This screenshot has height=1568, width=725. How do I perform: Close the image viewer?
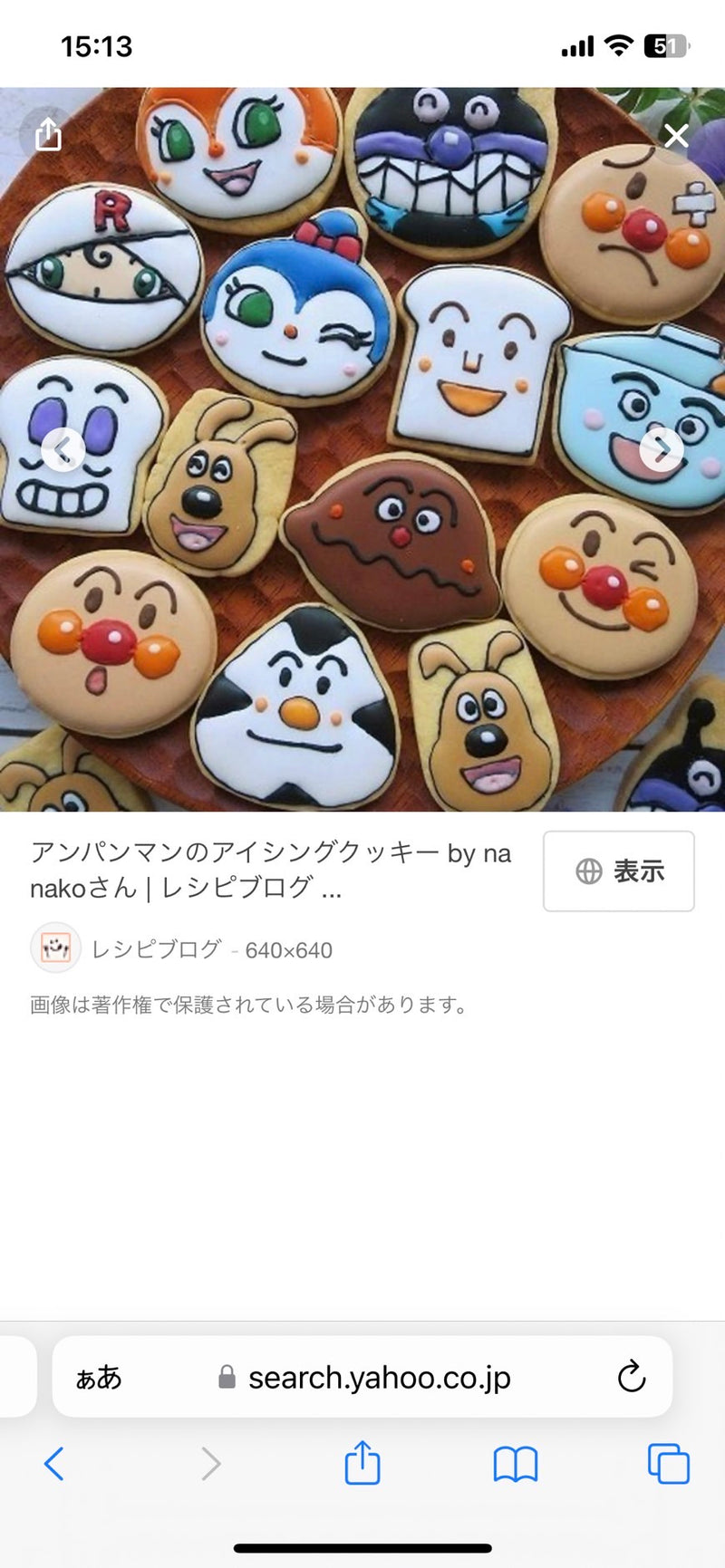[676, 136]
